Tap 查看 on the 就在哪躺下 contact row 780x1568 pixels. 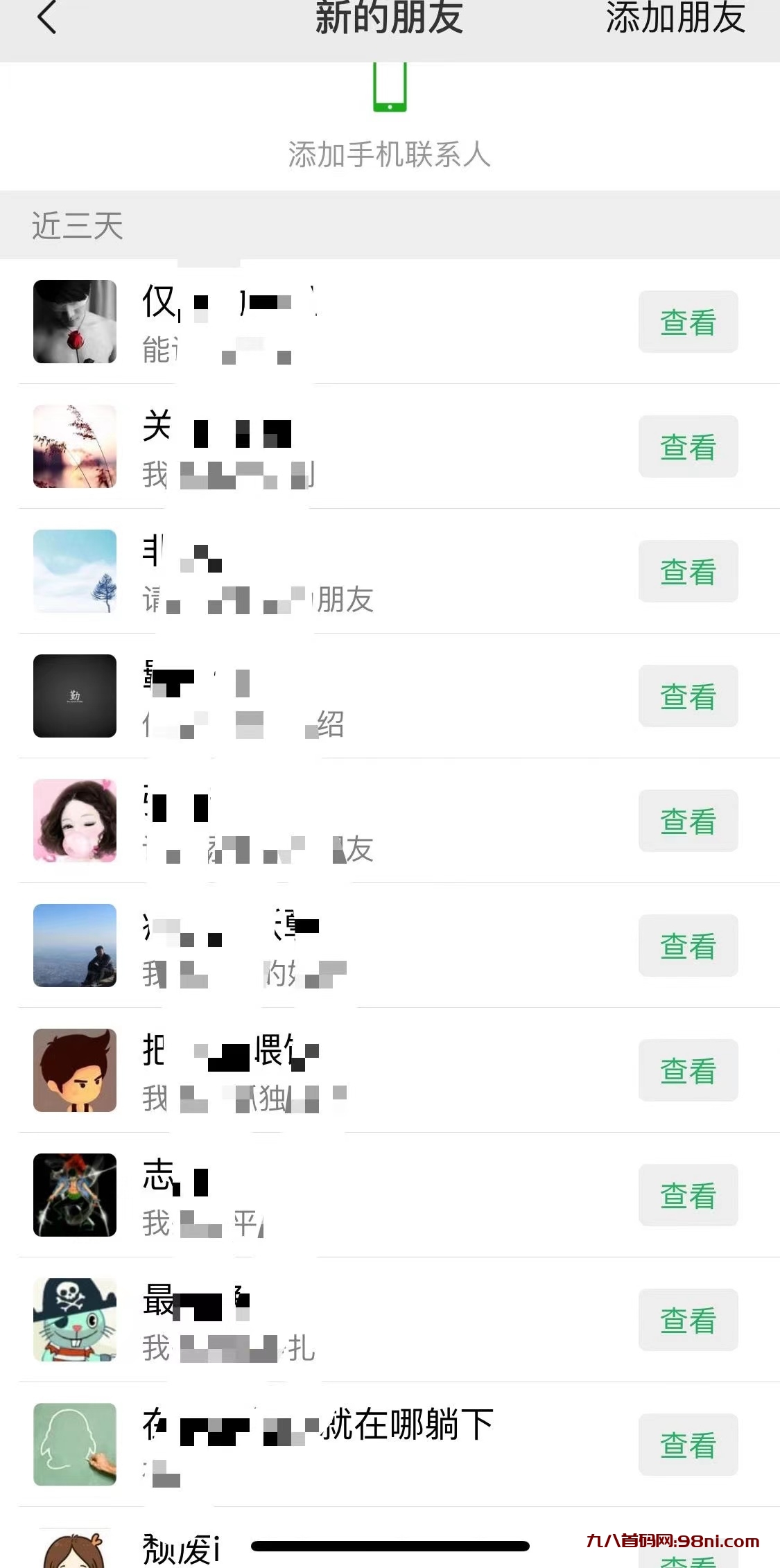tap(687, 1445)
